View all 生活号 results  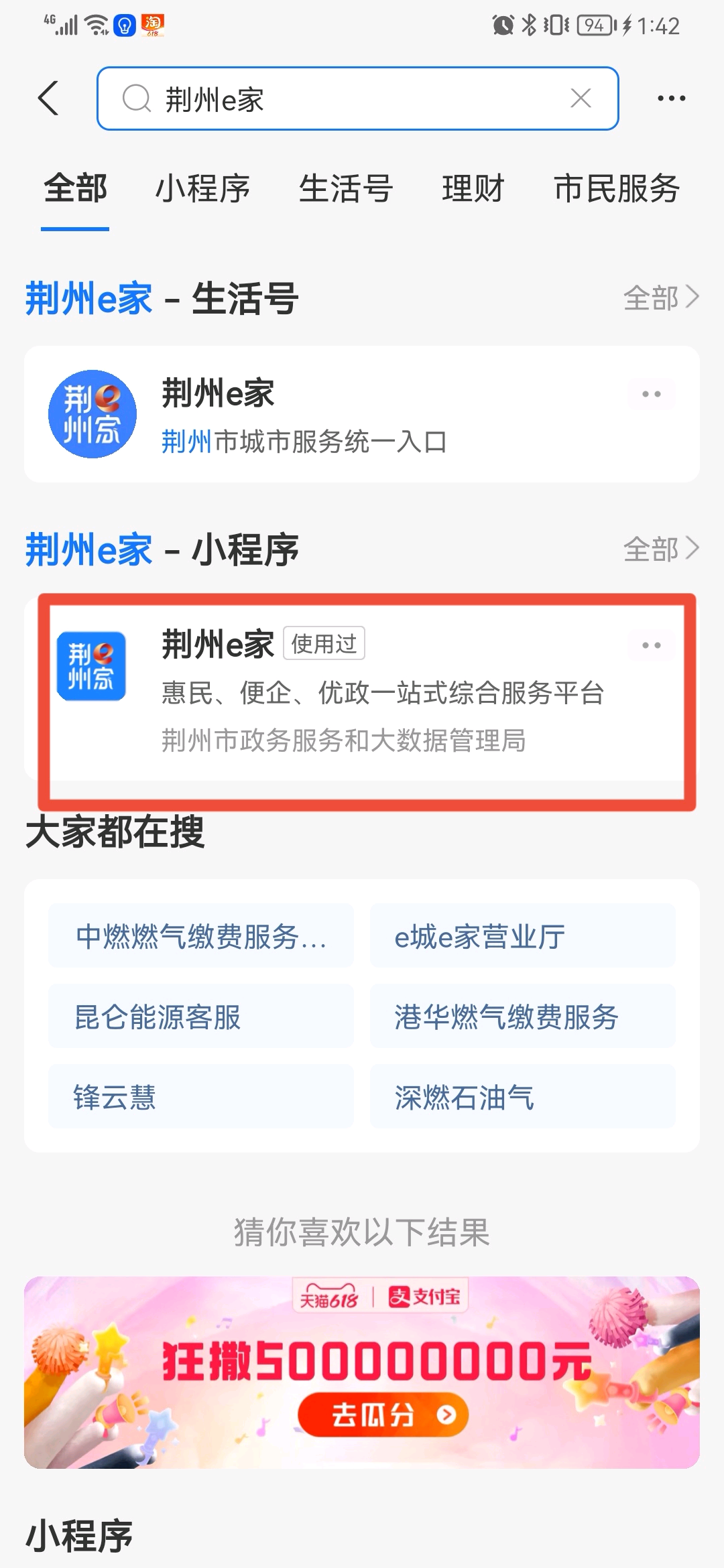coord(660,298)
